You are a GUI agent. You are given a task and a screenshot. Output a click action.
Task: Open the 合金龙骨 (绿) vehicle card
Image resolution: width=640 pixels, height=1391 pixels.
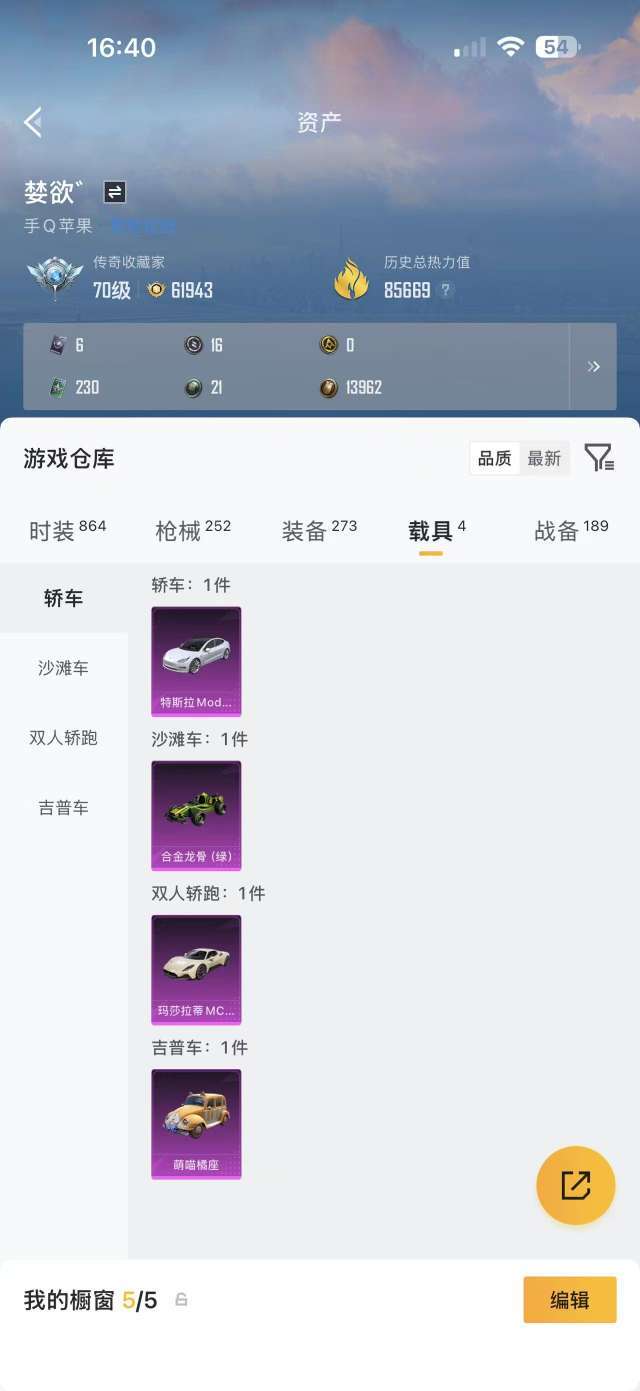(x=196, y=815)
